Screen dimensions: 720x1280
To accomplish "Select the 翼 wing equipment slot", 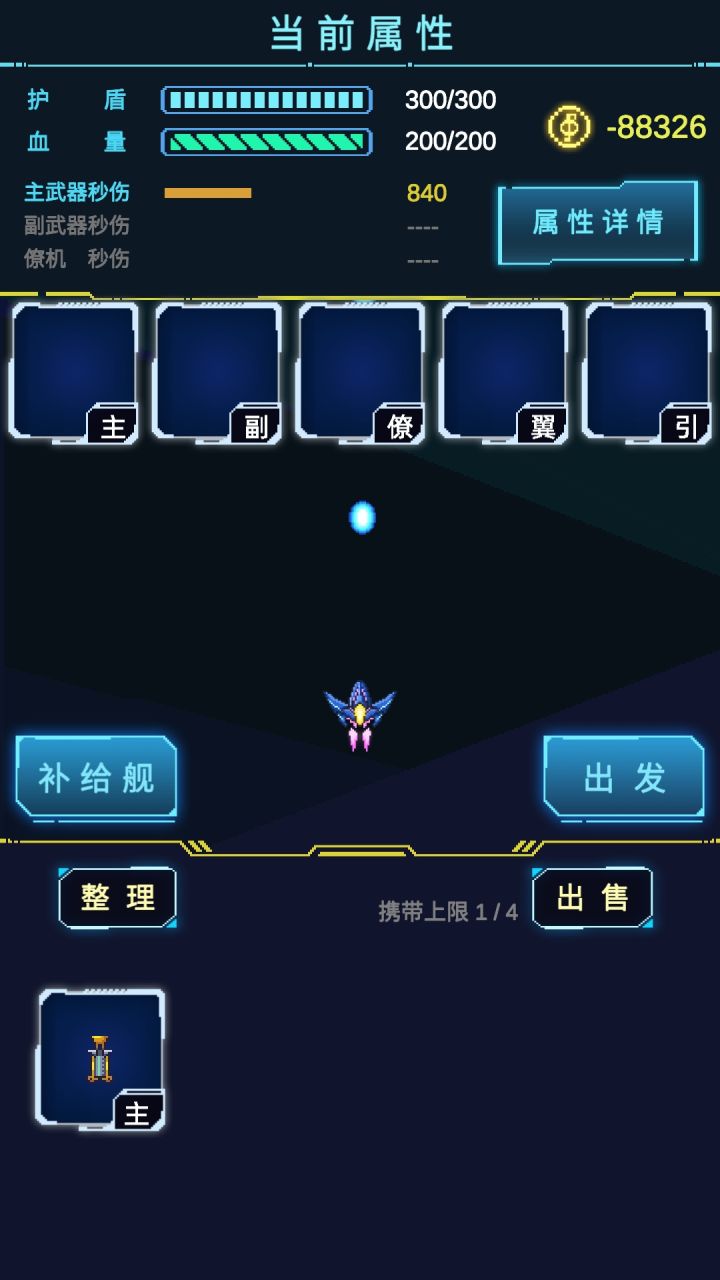I will coord(505,373).
